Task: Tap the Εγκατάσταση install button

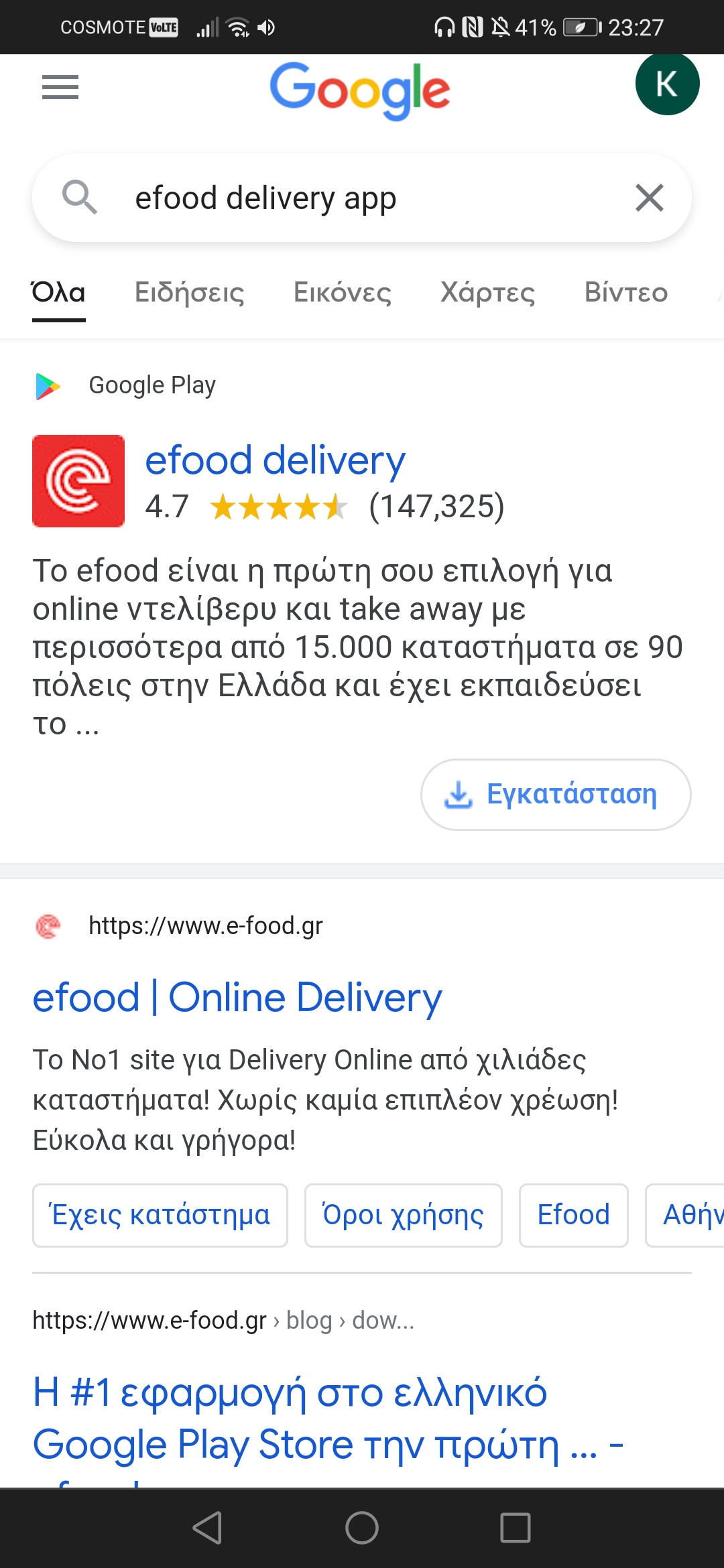Action: [556, 795]
